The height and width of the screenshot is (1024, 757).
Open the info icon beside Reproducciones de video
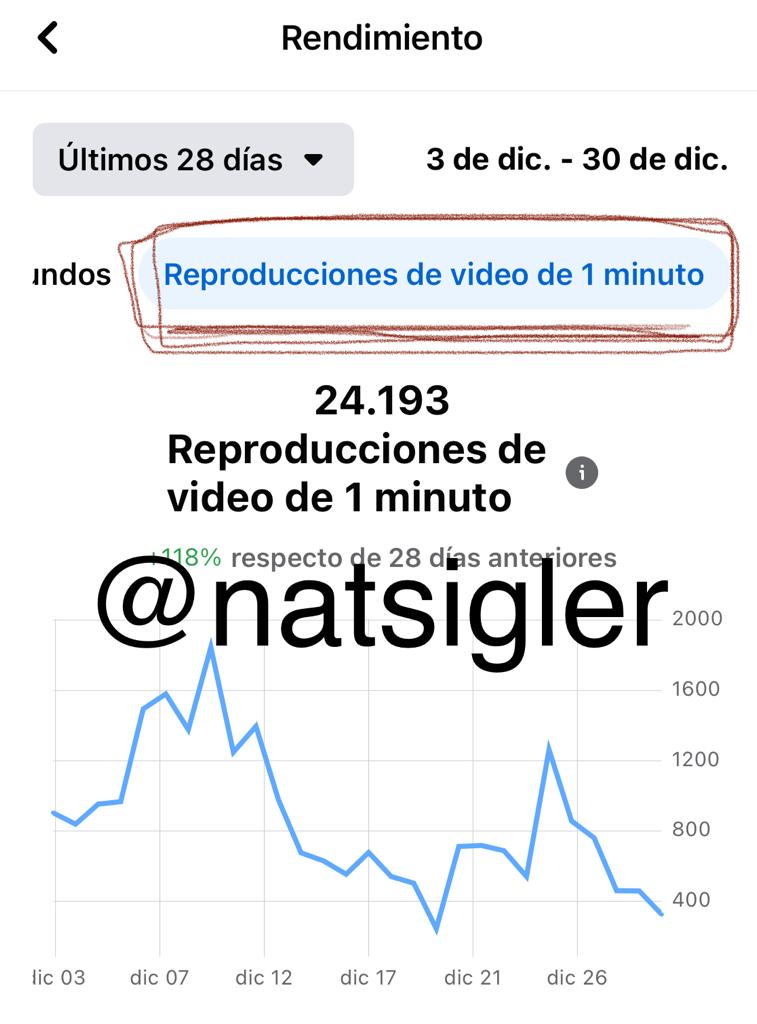581,473
